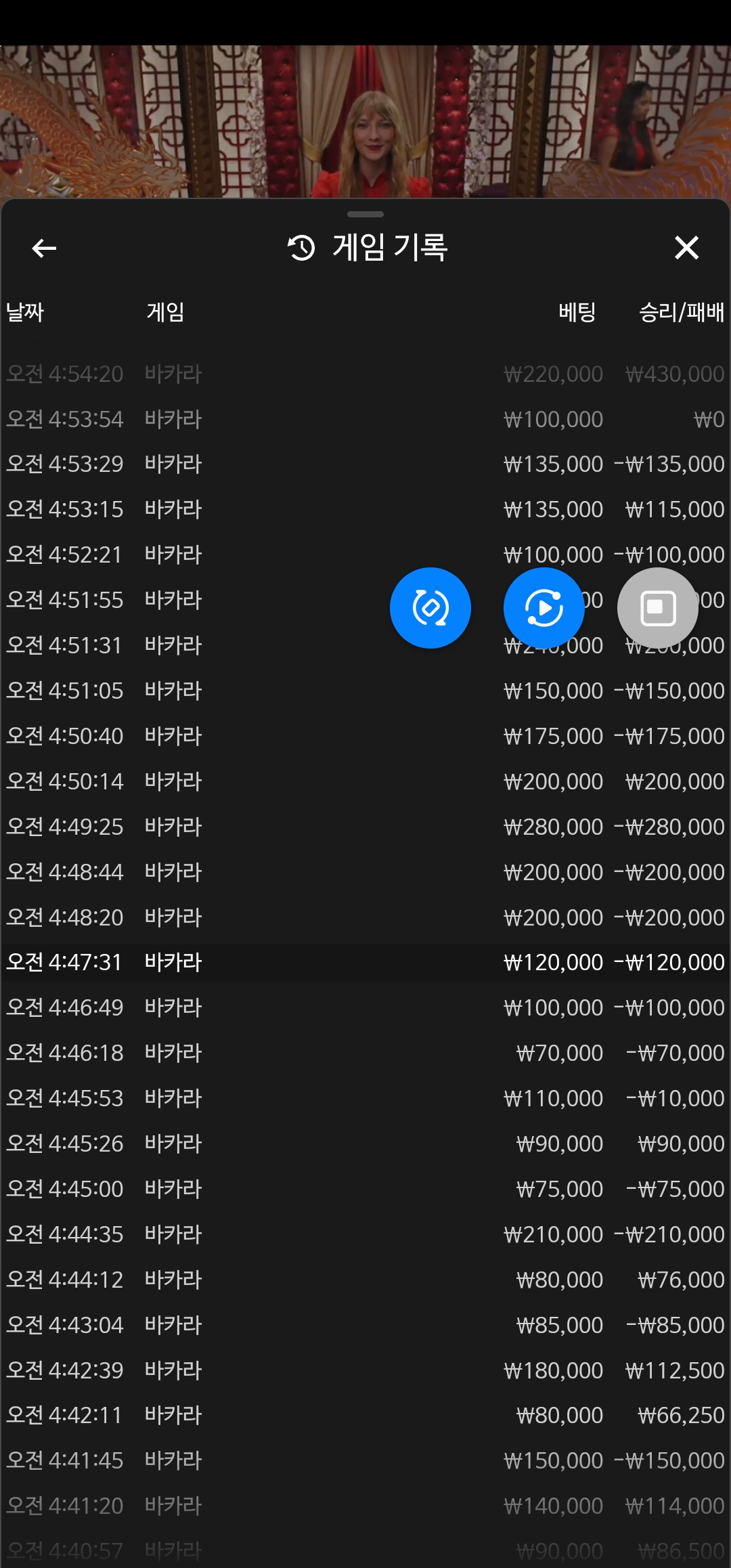Open the 오전 4:41:45 바카라 record
The width and height of the screenshot is (731, 1568).
pyautogui.click(x=365, y=1460)
